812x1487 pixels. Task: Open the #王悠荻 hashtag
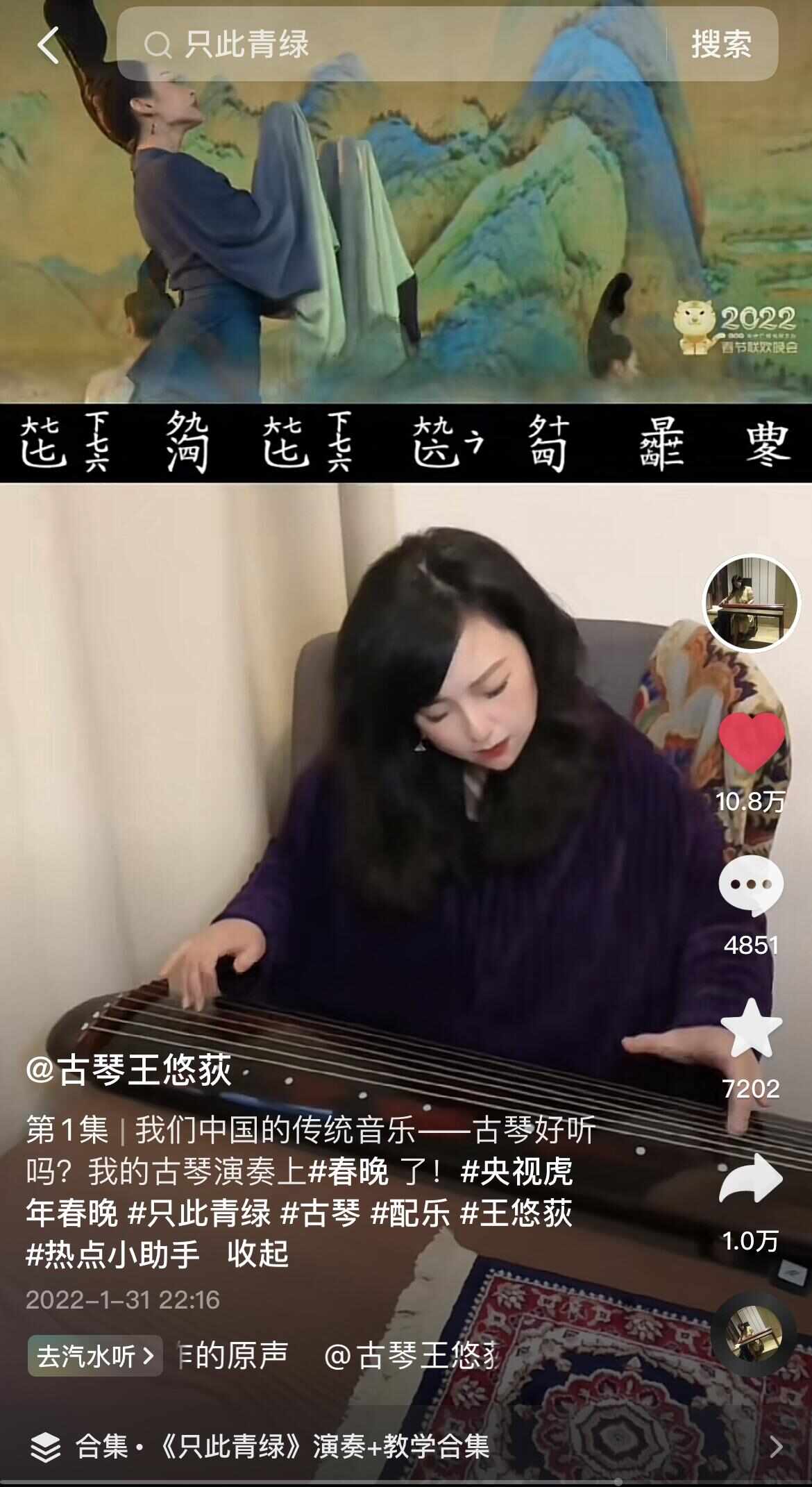pyautogui.click(x=516, y=1213)
